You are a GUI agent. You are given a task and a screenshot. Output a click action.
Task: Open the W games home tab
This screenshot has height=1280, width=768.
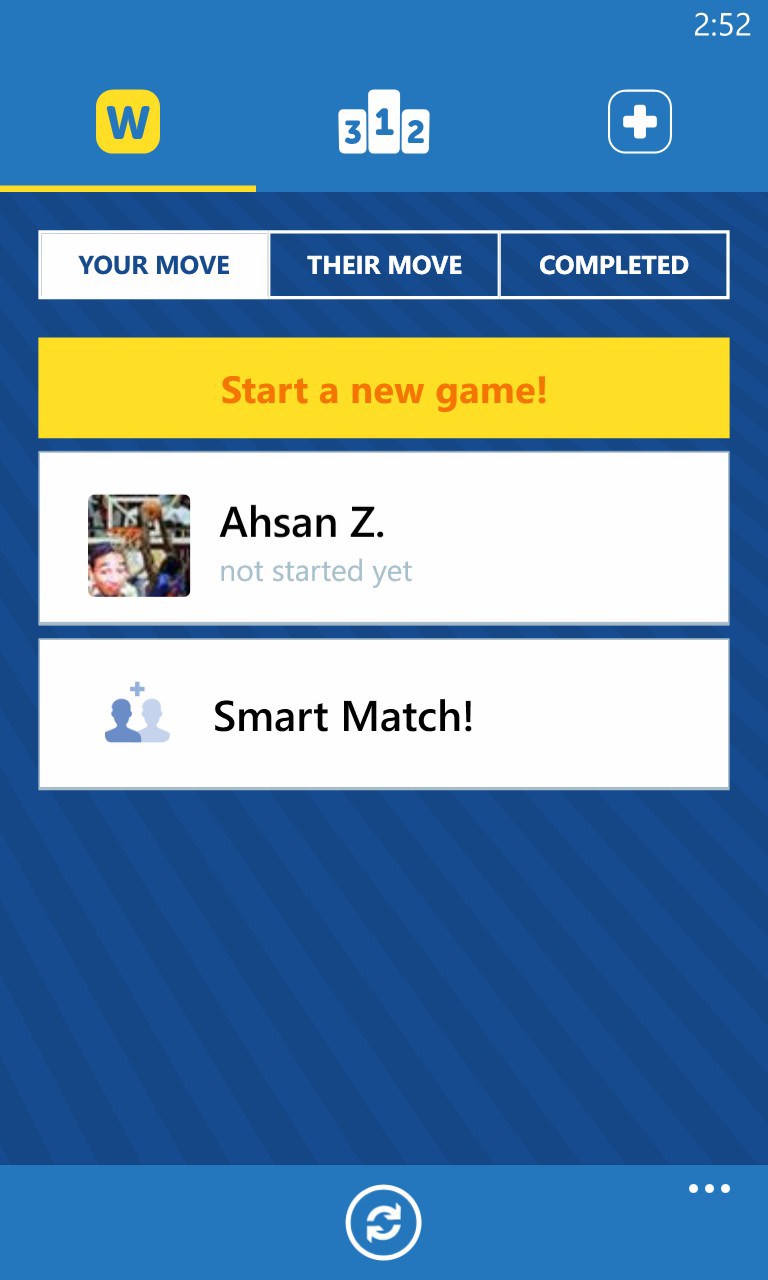(x=128, y=123)
